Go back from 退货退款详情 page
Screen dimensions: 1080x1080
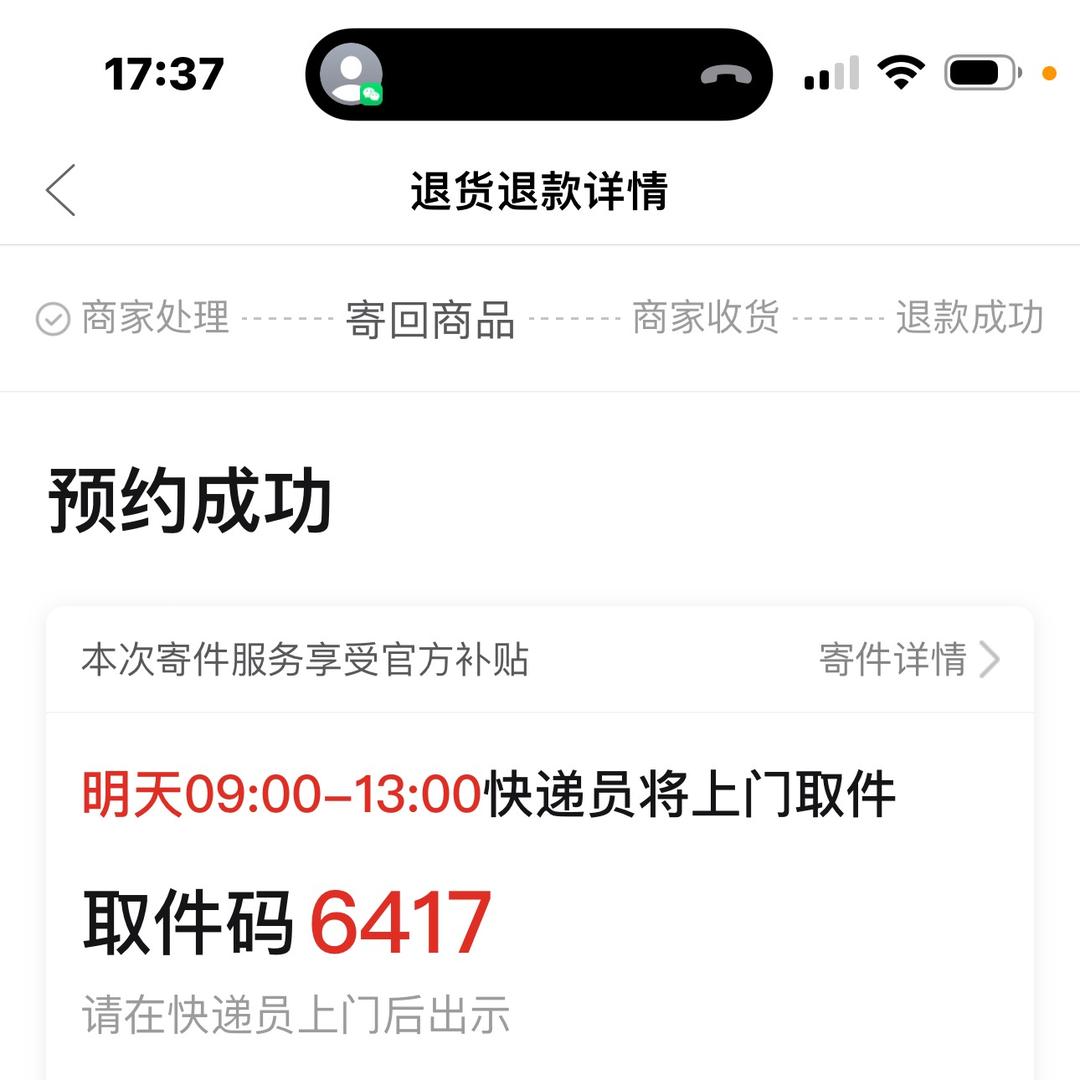tap(61, 190)
